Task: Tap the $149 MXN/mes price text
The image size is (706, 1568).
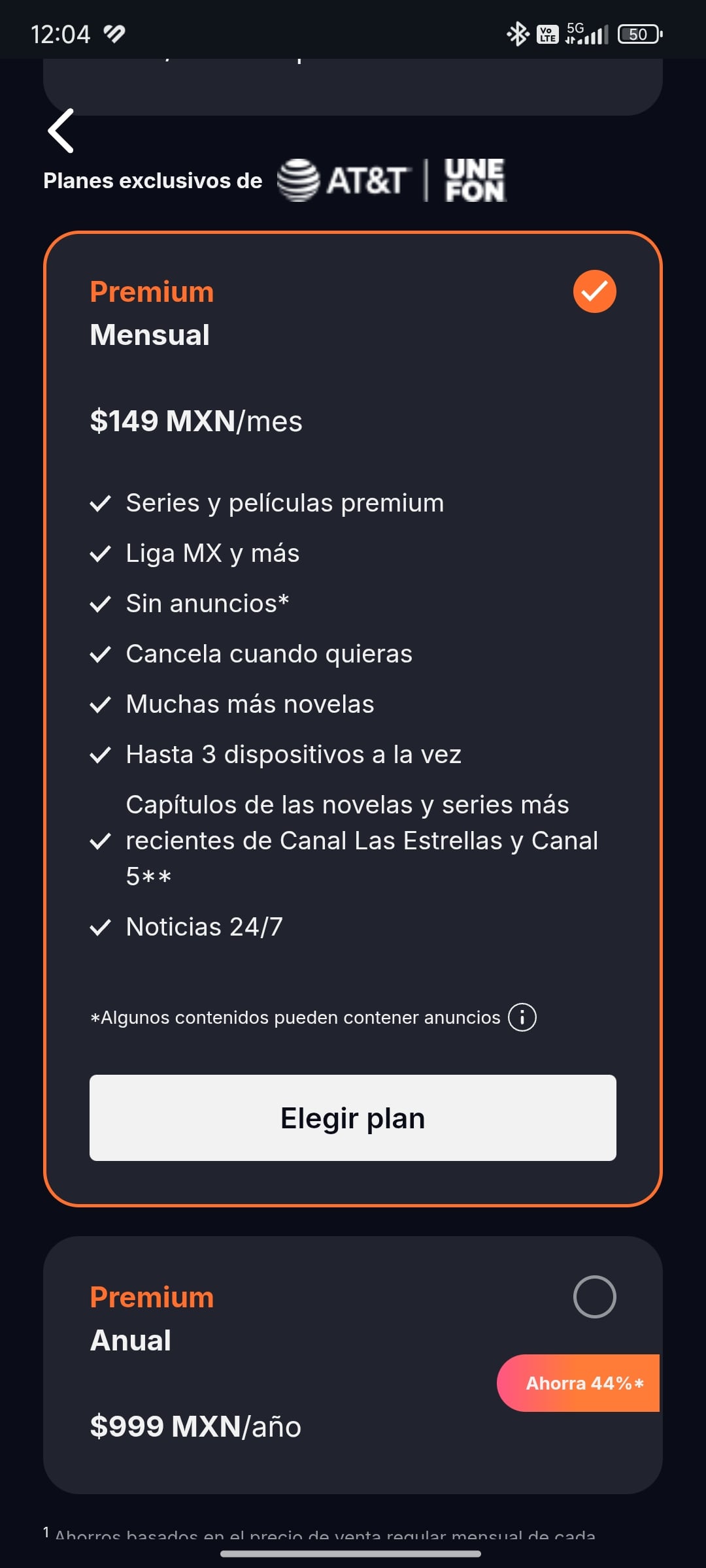Action: point(196,421)
